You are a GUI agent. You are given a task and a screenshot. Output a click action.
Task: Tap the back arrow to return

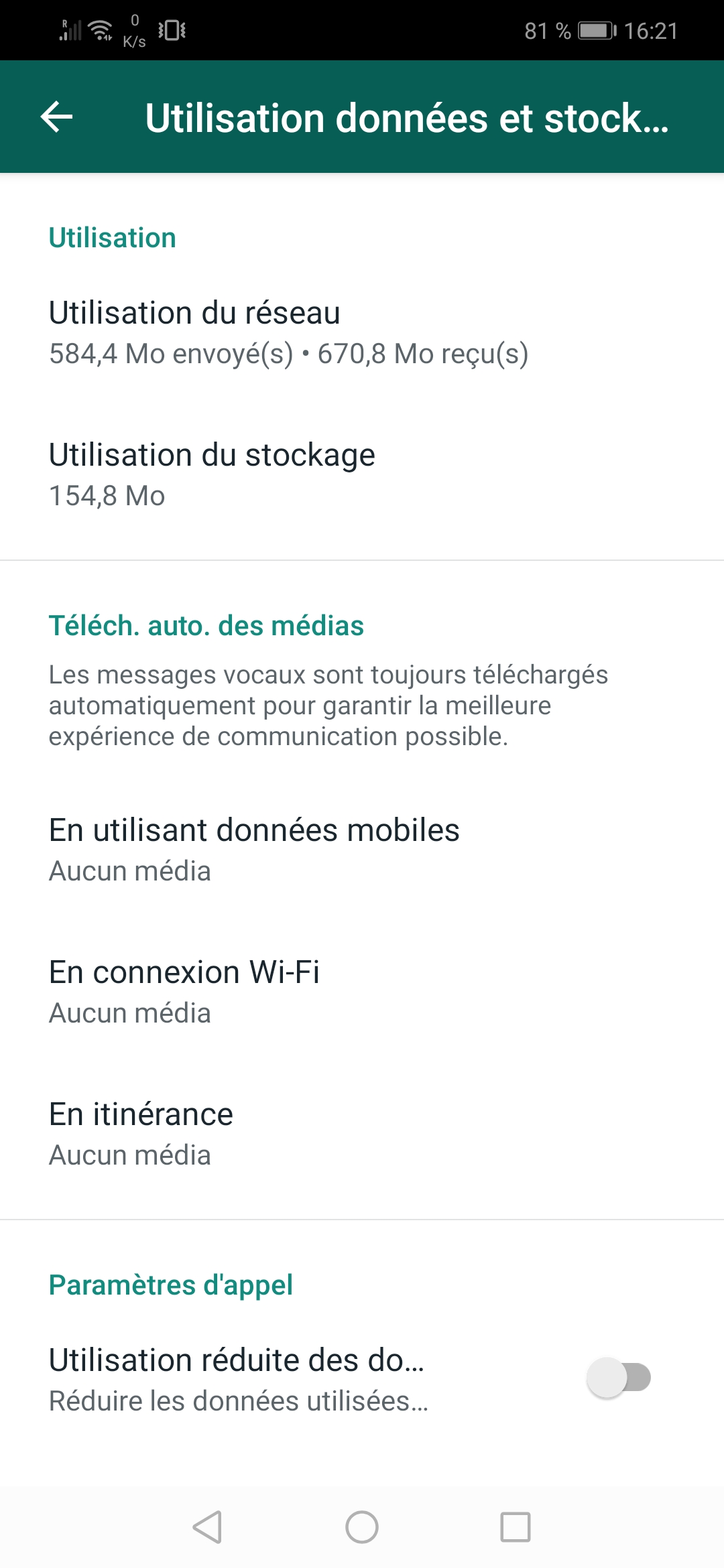pyautogui.click(x=56, y=117)
